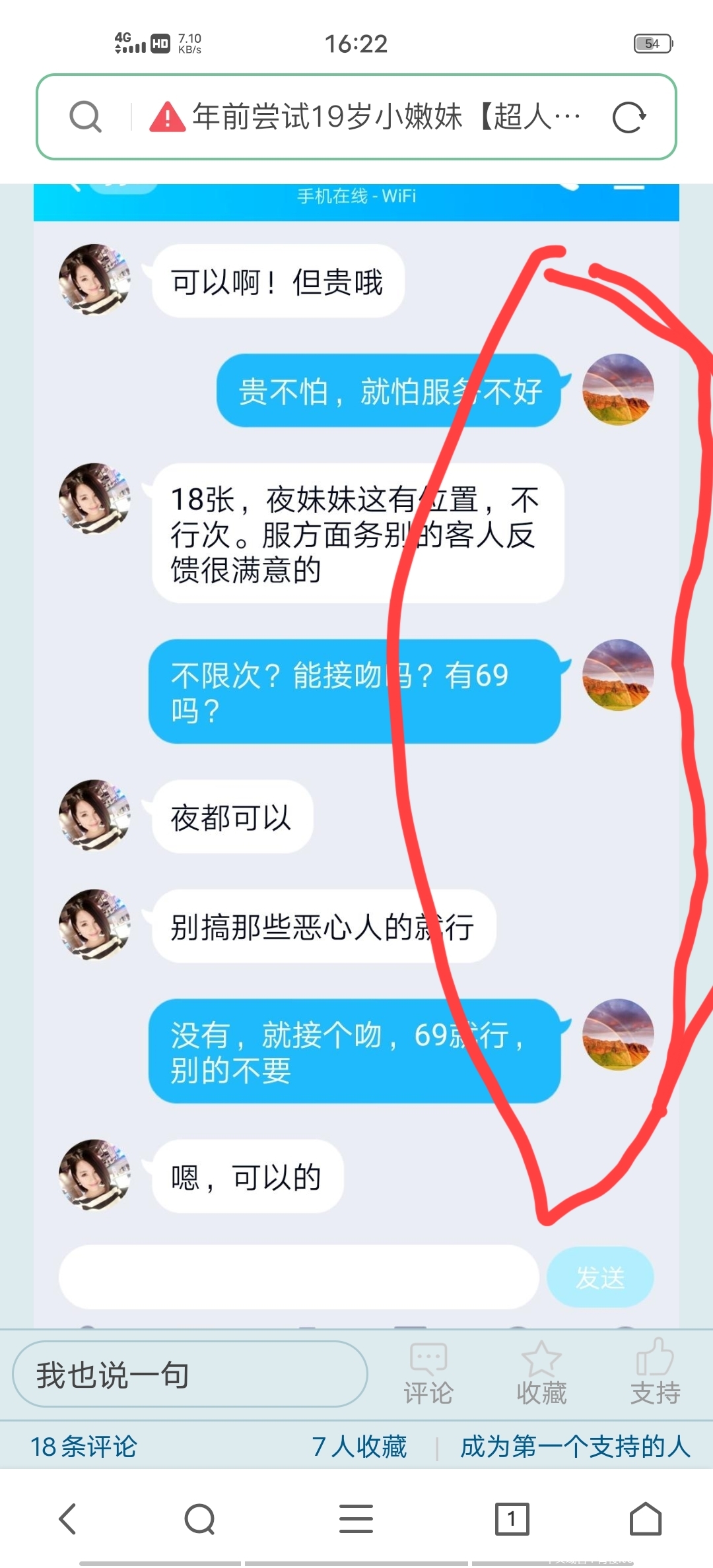Tap the search icon in address bar
This screenshot has height=1568, width=713.
86,117
